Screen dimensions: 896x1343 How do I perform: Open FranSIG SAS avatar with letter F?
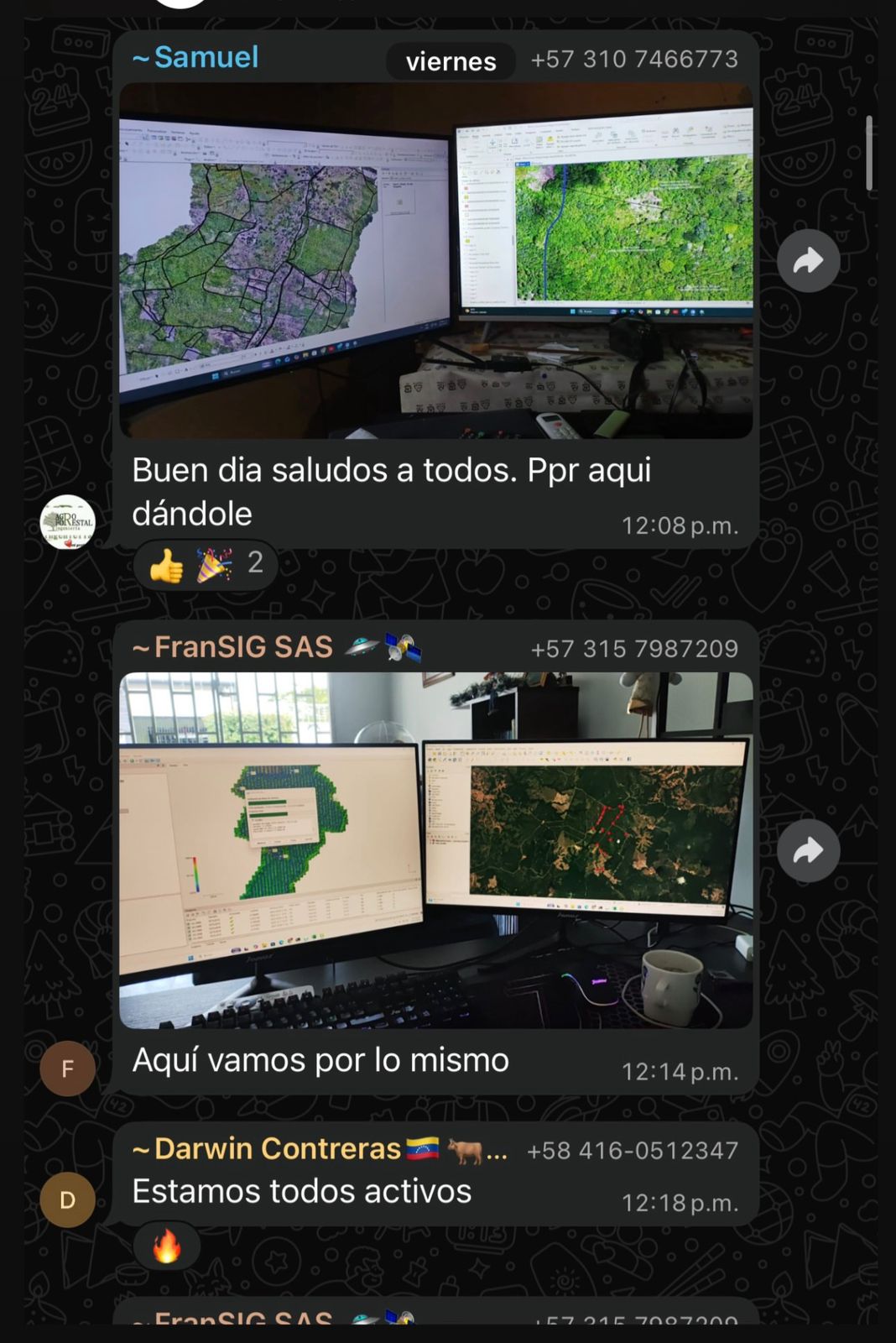click(68, 1069)
